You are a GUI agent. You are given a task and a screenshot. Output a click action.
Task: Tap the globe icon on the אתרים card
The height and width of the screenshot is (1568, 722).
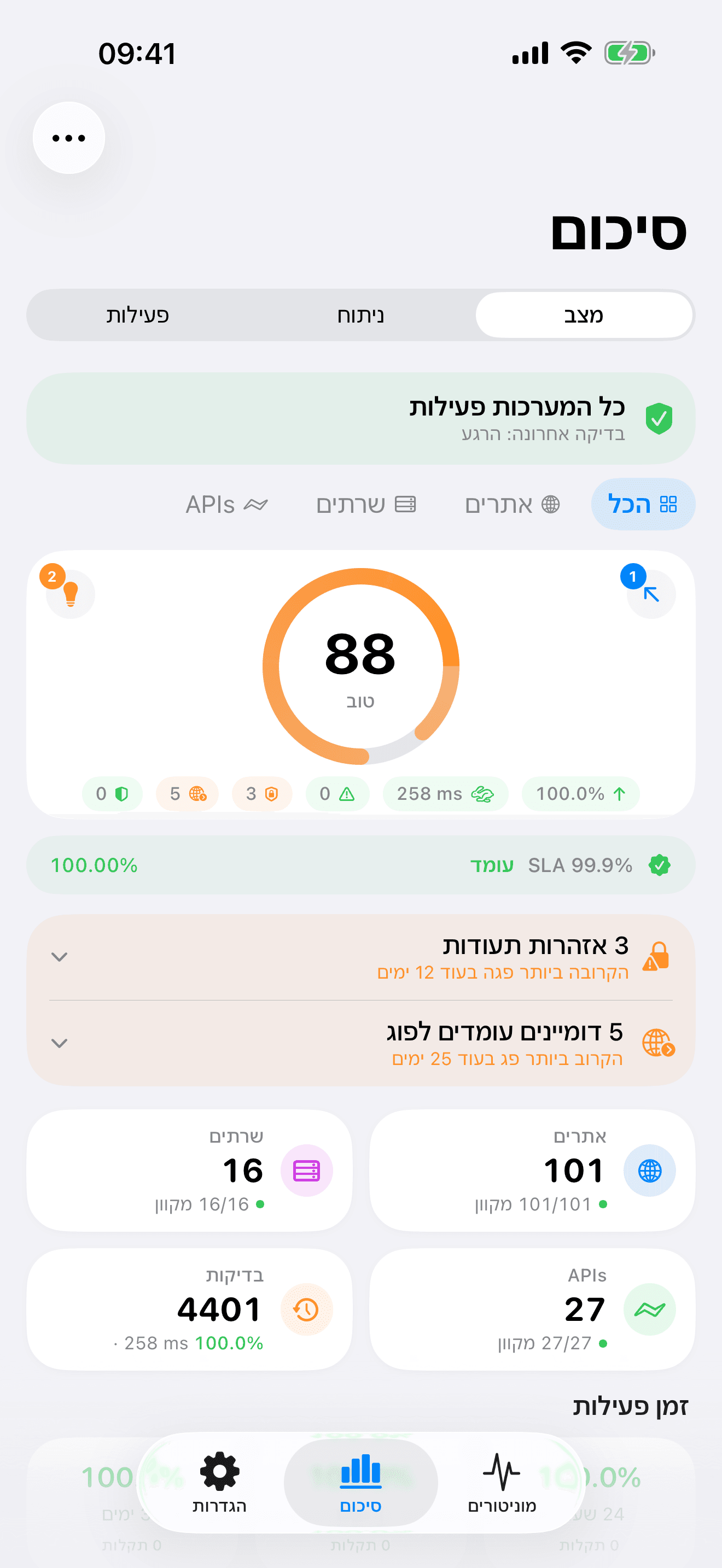(649, 1169)
